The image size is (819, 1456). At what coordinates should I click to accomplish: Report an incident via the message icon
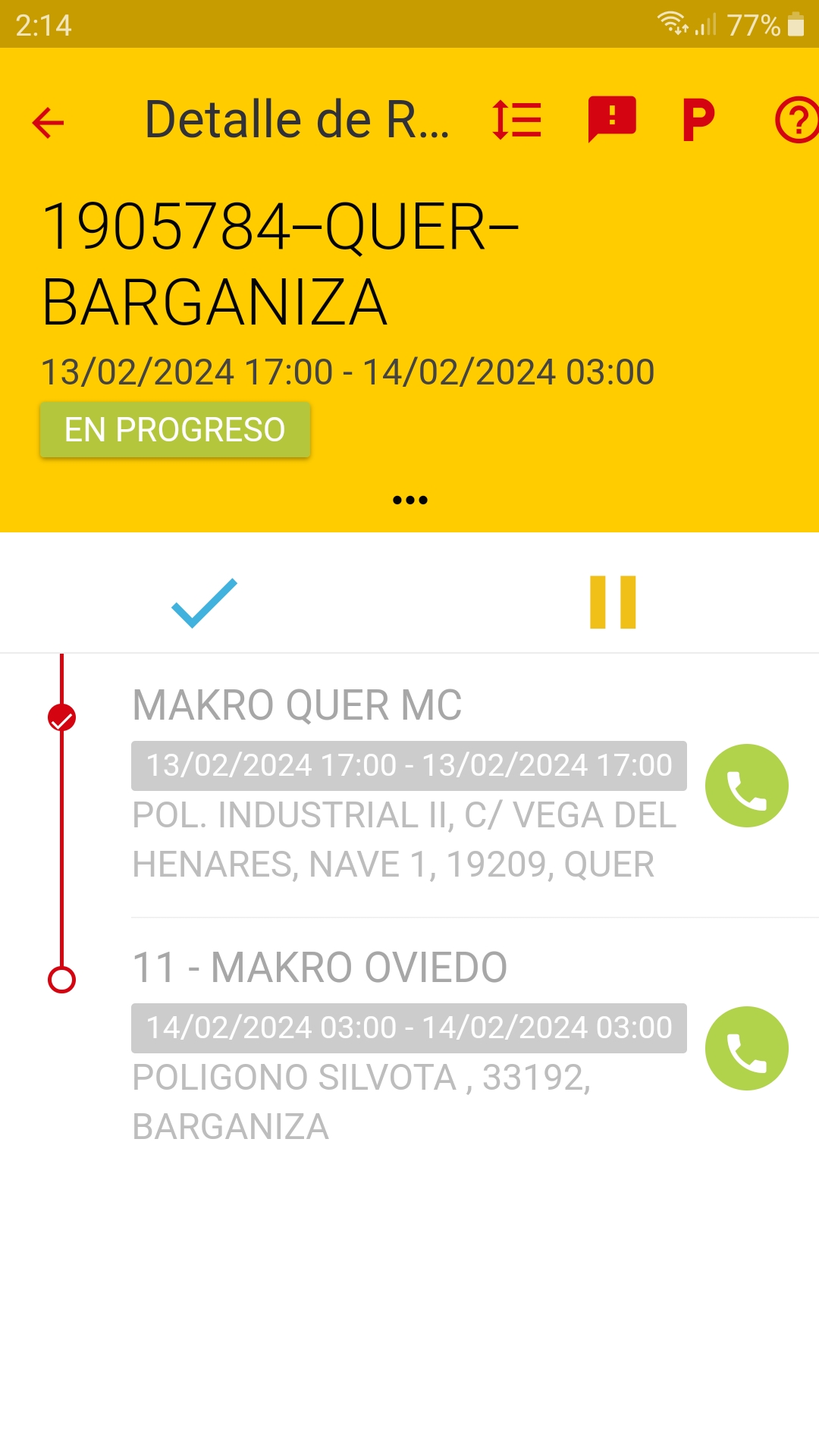pyautogui.click(x=611, y=120)
